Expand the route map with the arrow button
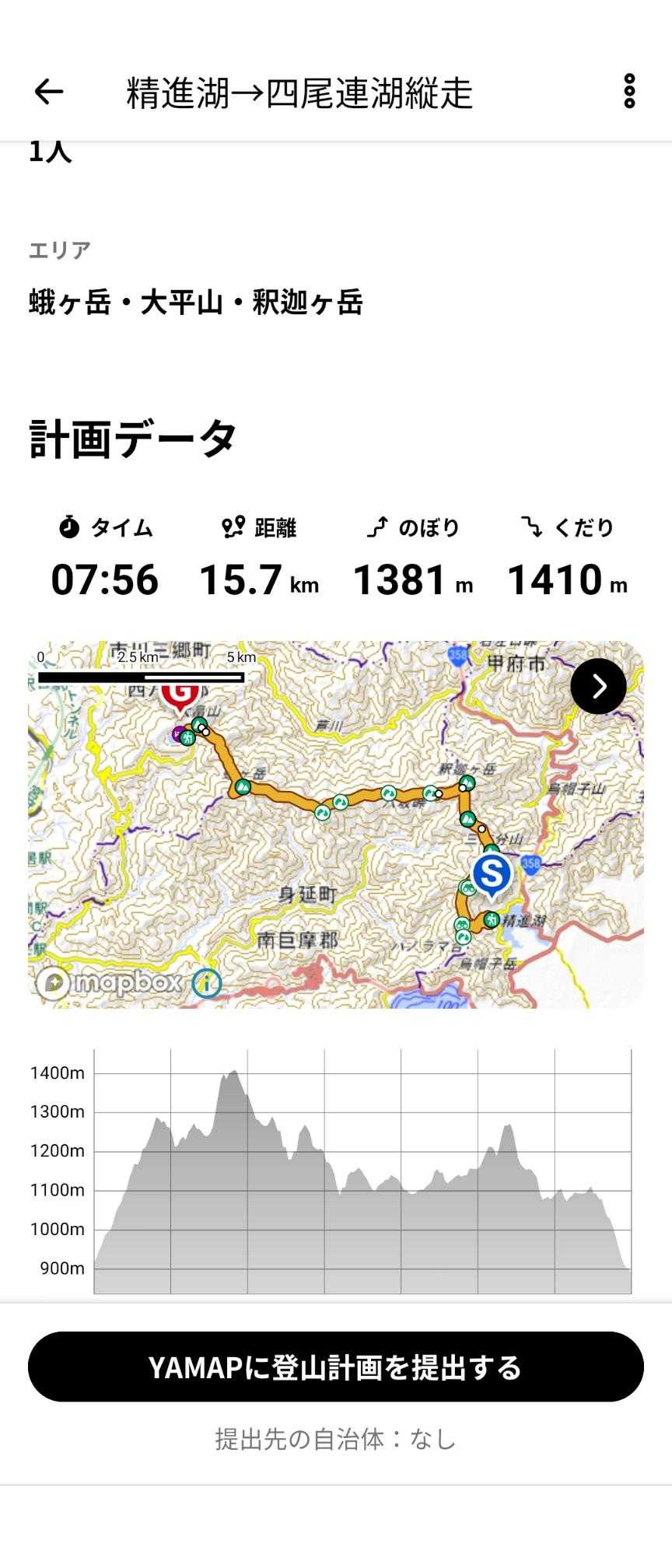This screenshot has height=1568, width=672. coord(598,686)
